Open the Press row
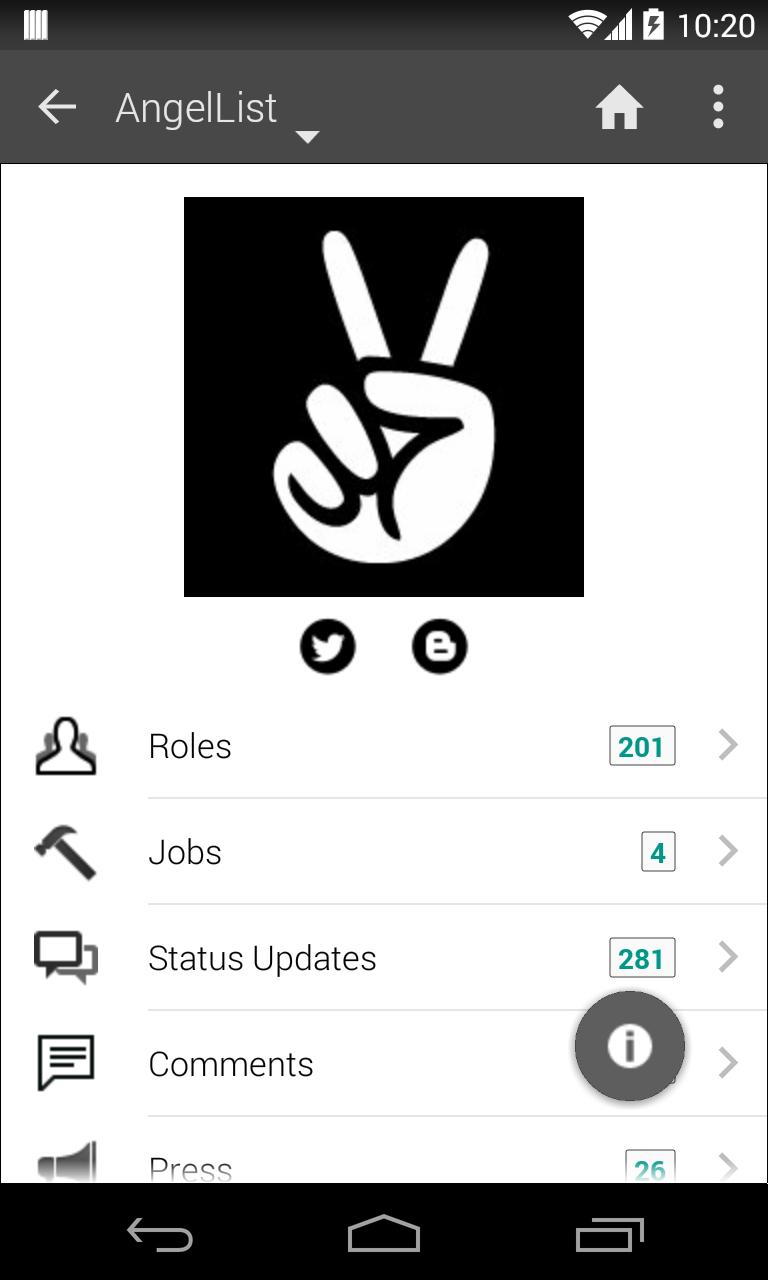Image resolution: width=768 pixels, height=1280 pixels. pyautogui.click(x=400, y=1165)
